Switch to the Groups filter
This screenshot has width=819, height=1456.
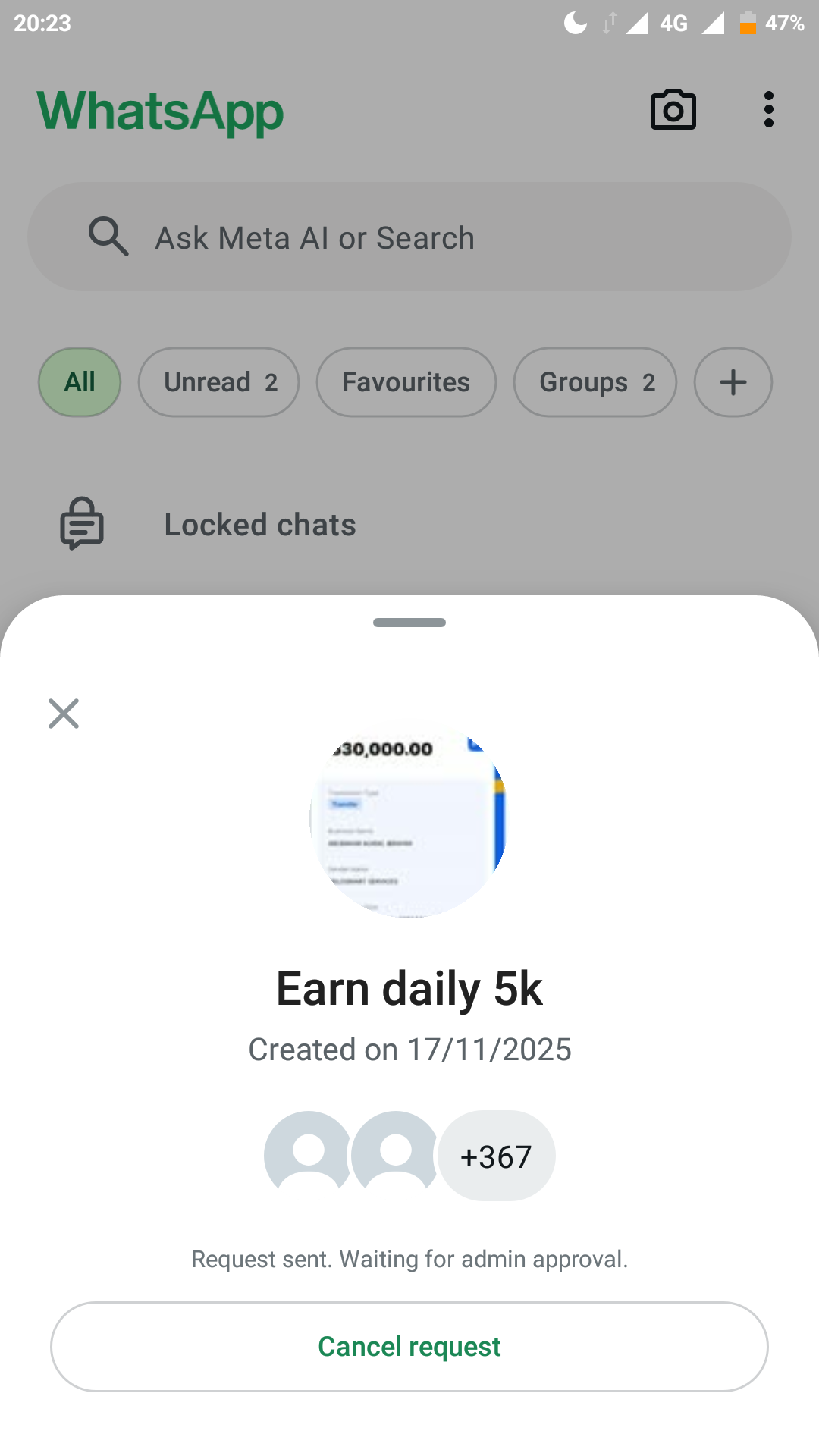tap(595, 382)
